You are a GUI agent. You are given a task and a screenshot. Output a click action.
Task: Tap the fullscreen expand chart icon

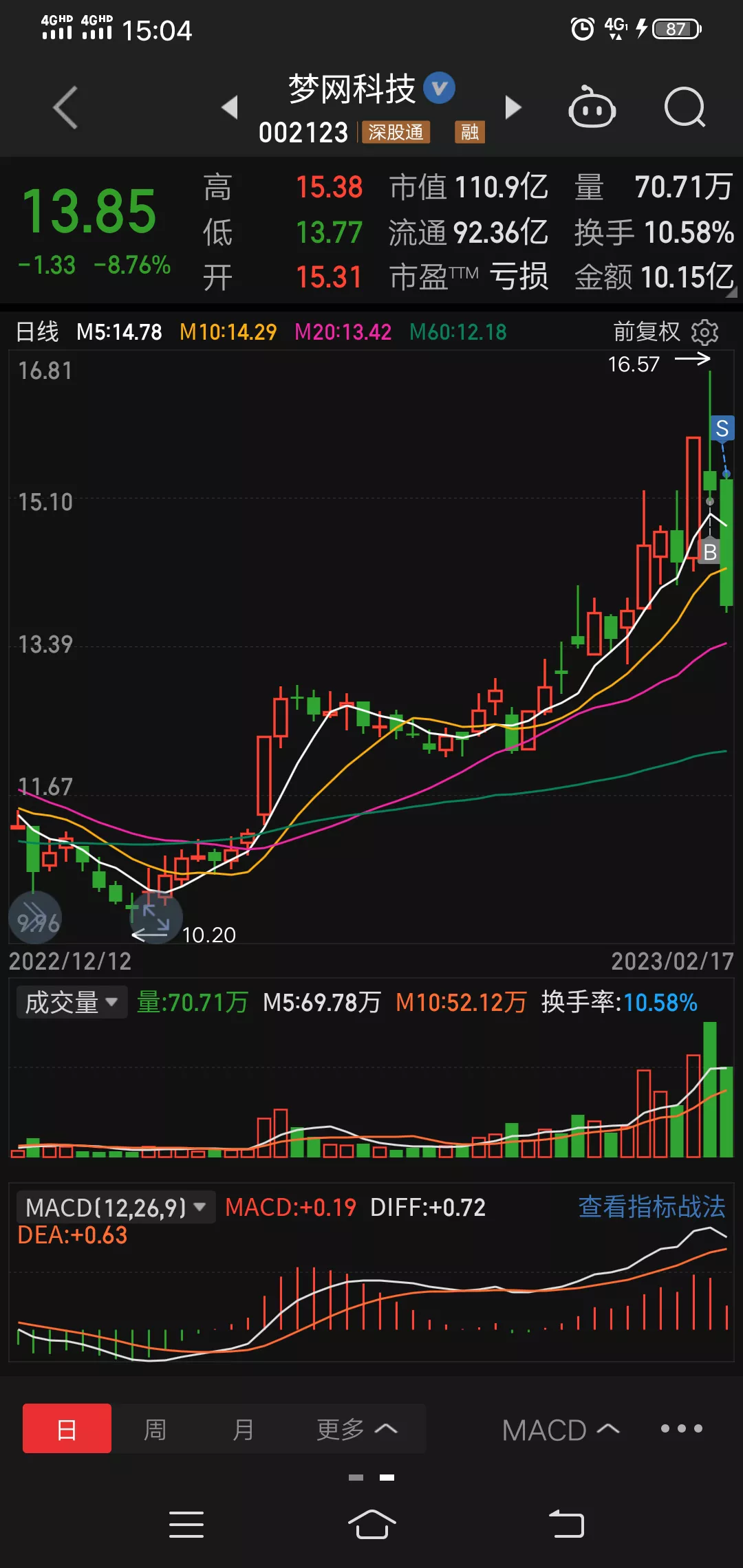[155, 917]
